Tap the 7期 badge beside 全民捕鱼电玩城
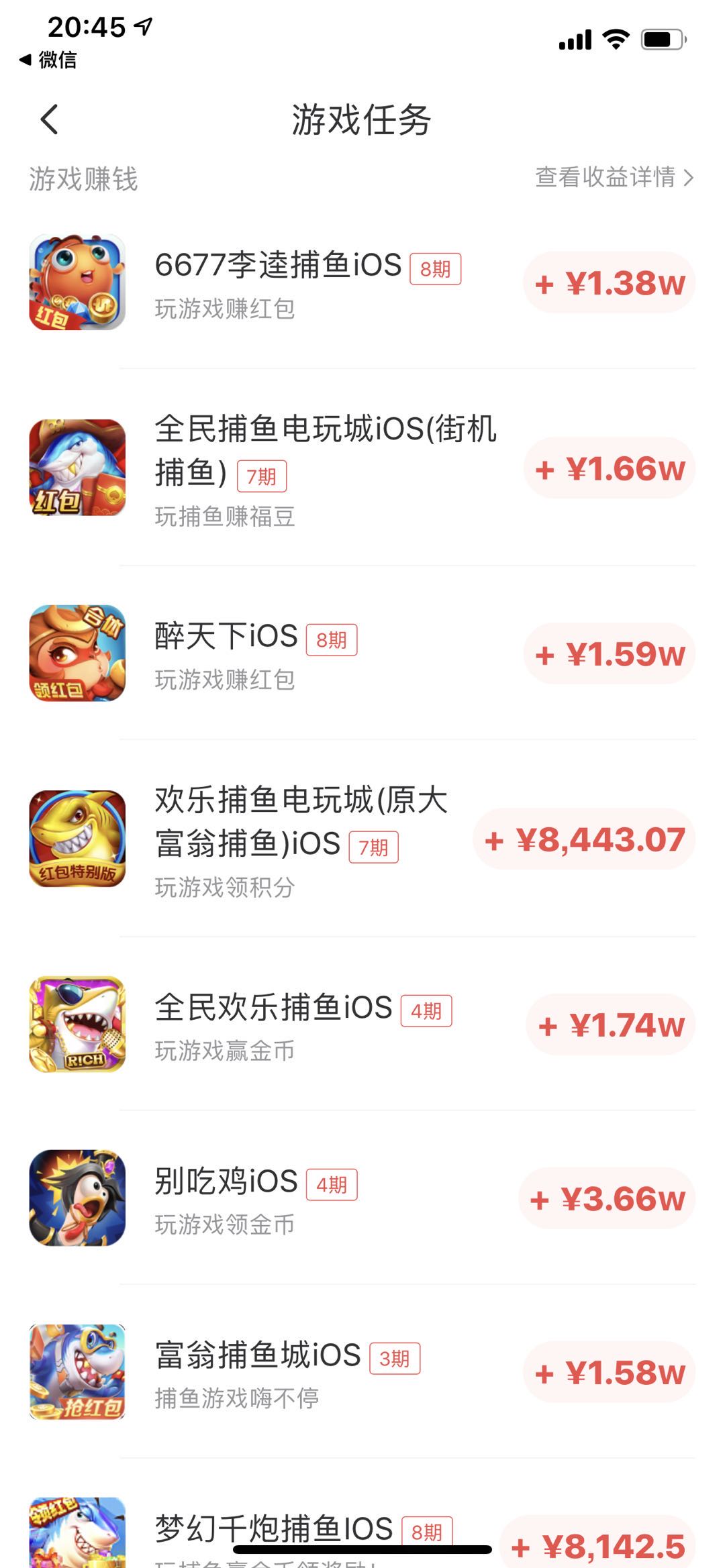This screenshot has width=725, height=1568. 263,476
